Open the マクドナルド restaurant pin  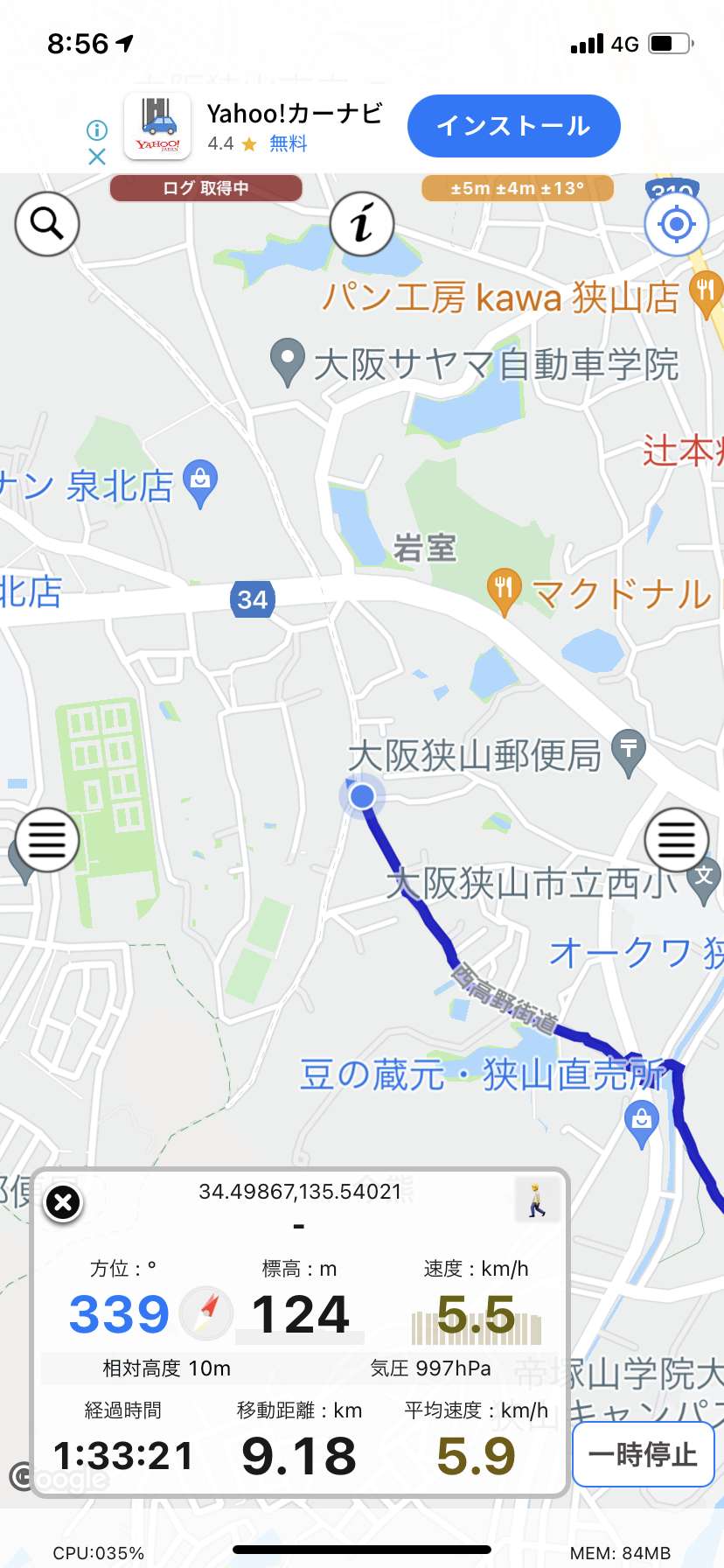coord(504,592)
